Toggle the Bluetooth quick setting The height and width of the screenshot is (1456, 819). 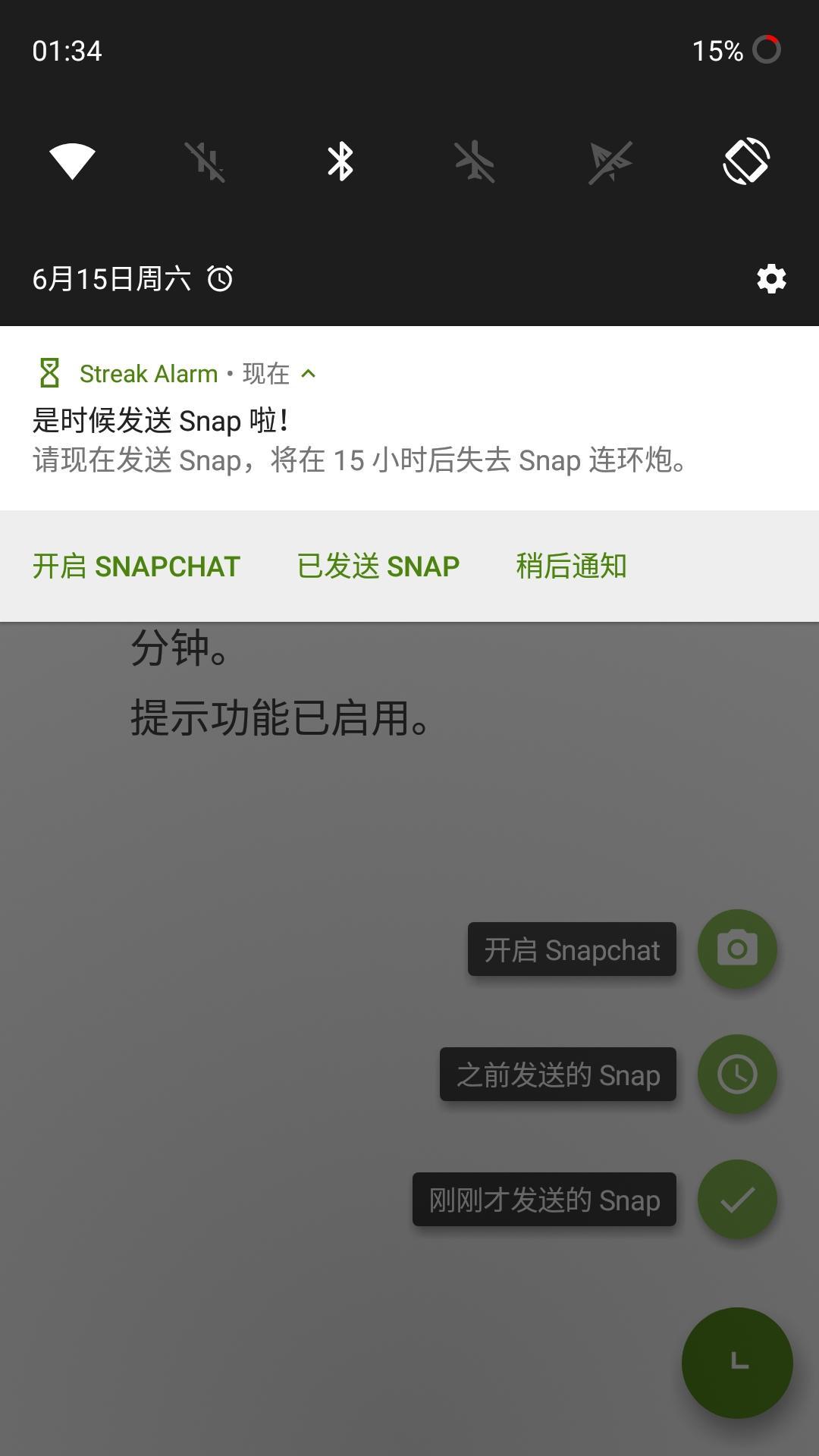[x=340, y=162]
